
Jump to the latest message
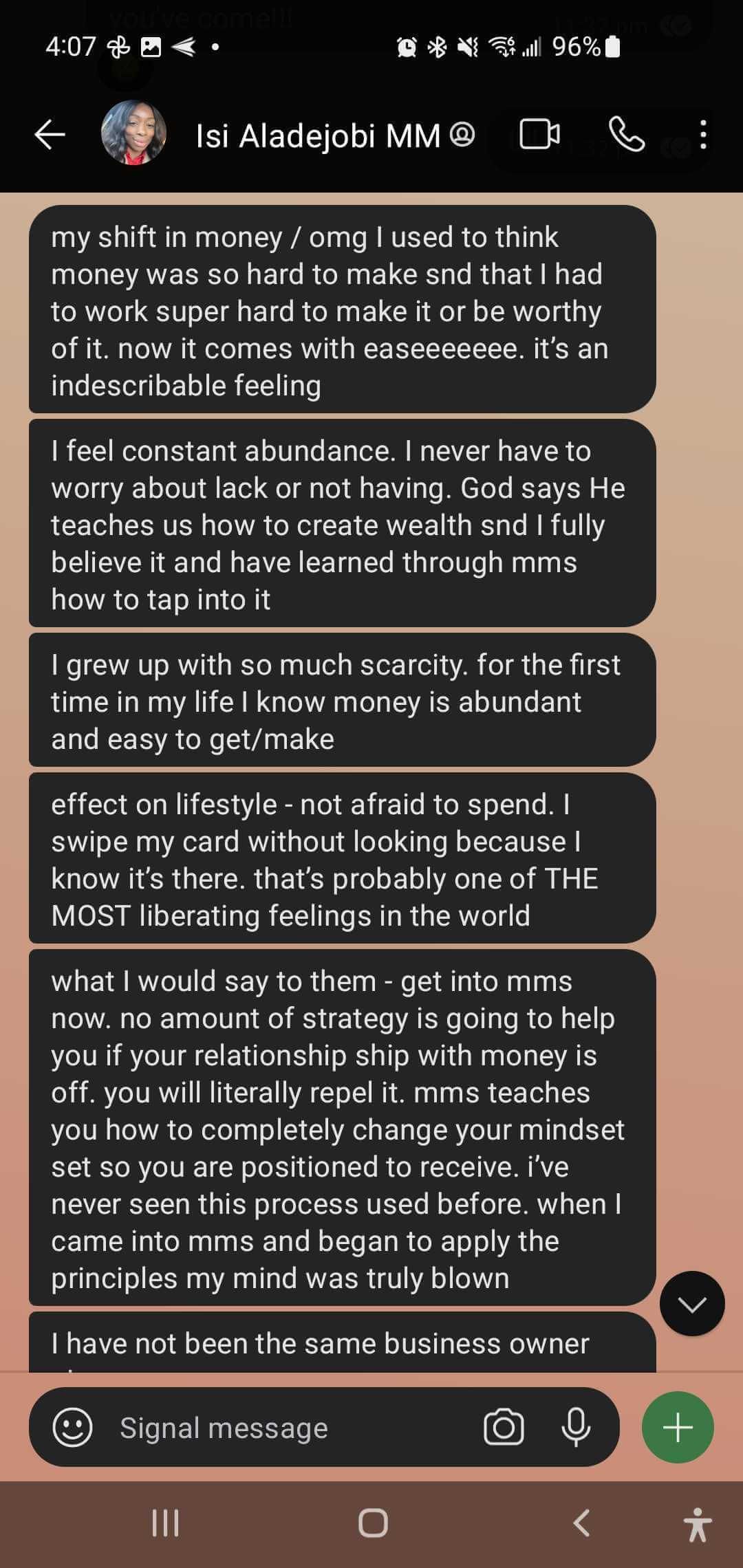(x=691, y=1303)
